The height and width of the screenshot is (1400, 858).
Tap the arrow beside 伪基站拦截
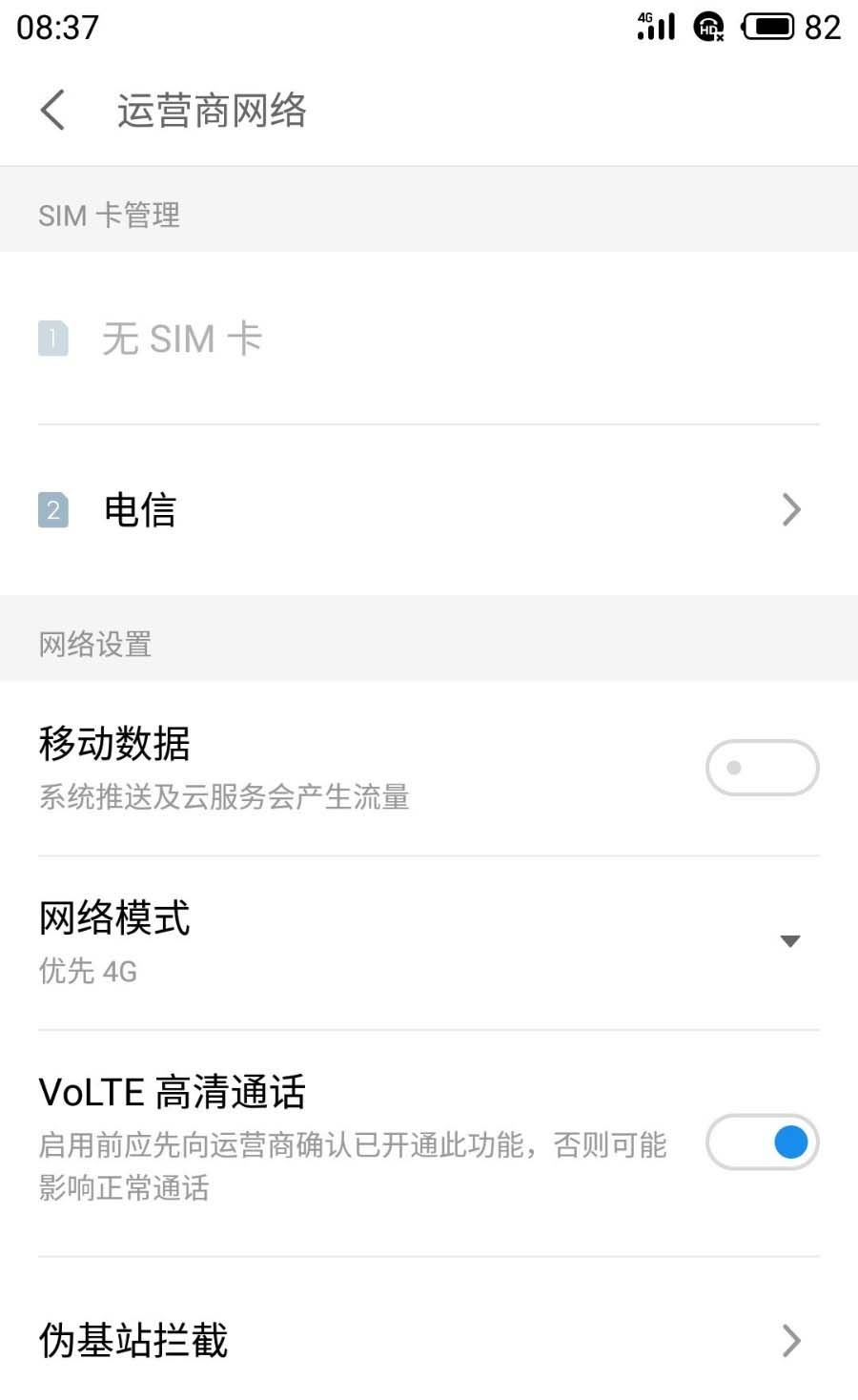[790, 1341]
